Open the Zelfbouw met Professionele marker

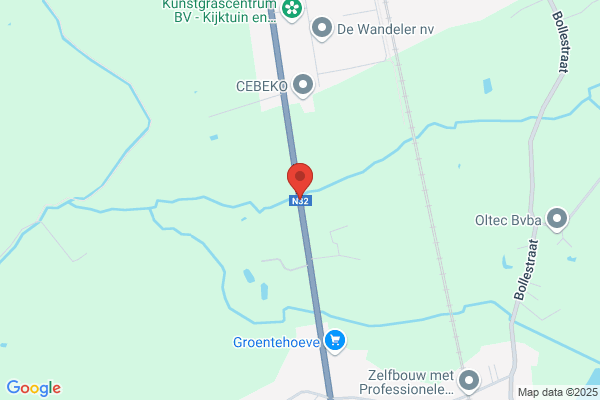click(469, 381)
